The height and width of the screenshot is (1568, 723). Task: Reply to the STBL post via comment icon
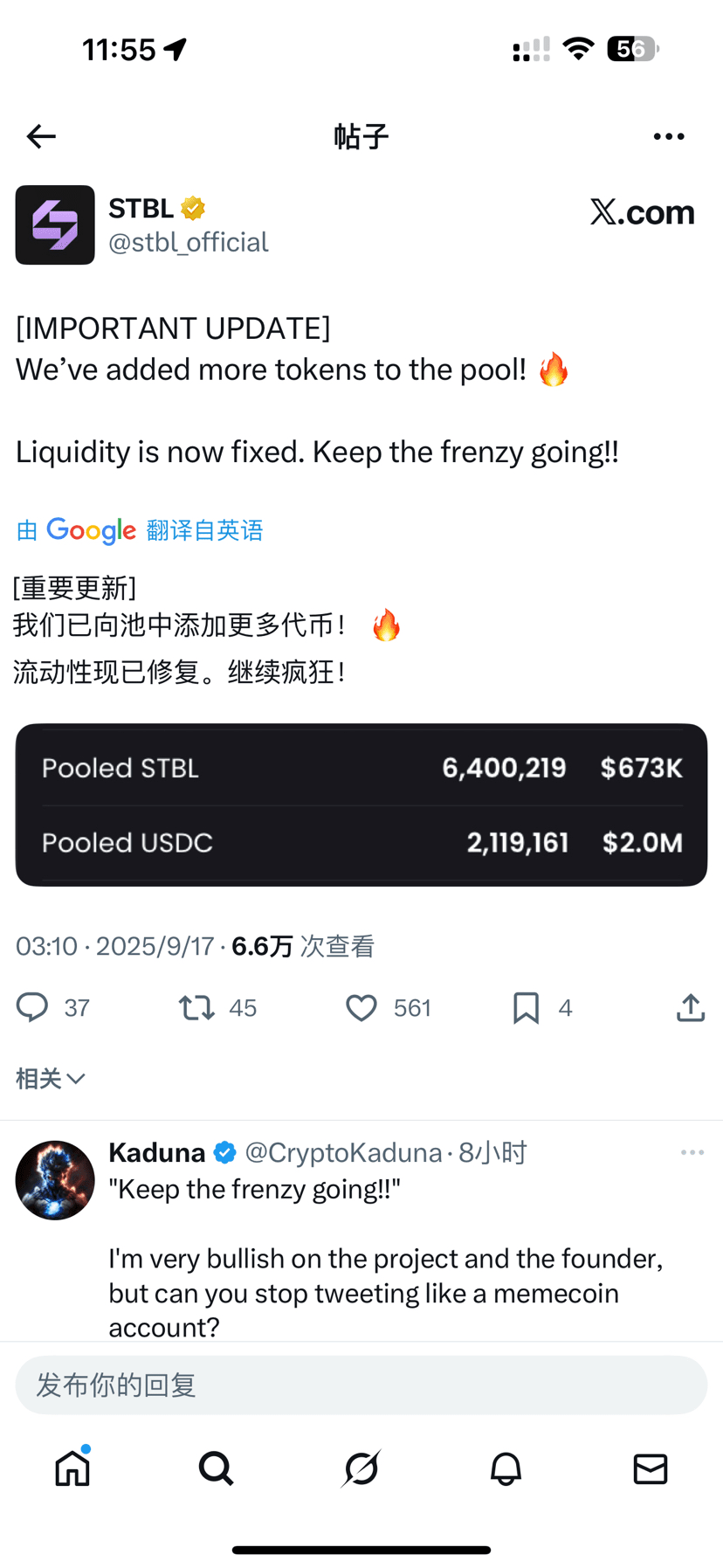(33, 1007)
